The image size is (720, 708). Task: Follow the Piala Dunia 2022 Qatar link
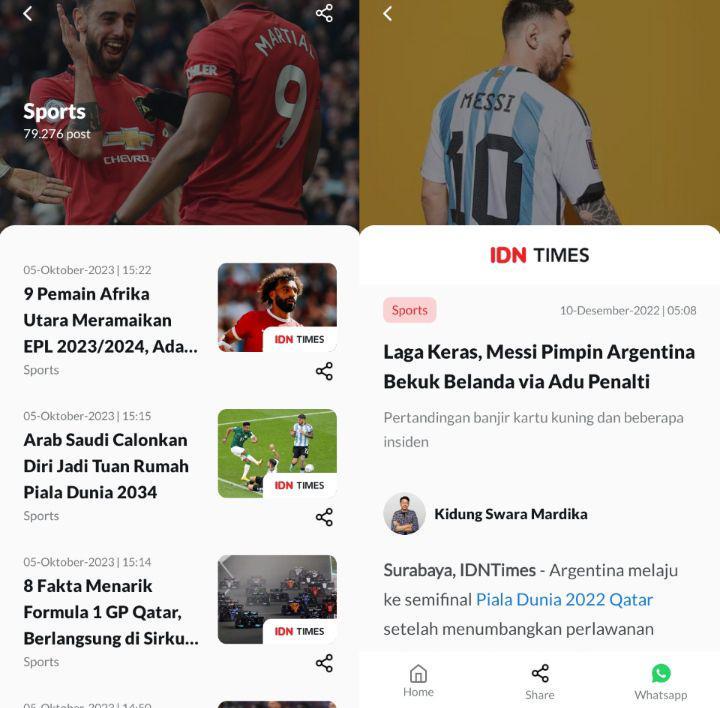click(x=564, y=600)
